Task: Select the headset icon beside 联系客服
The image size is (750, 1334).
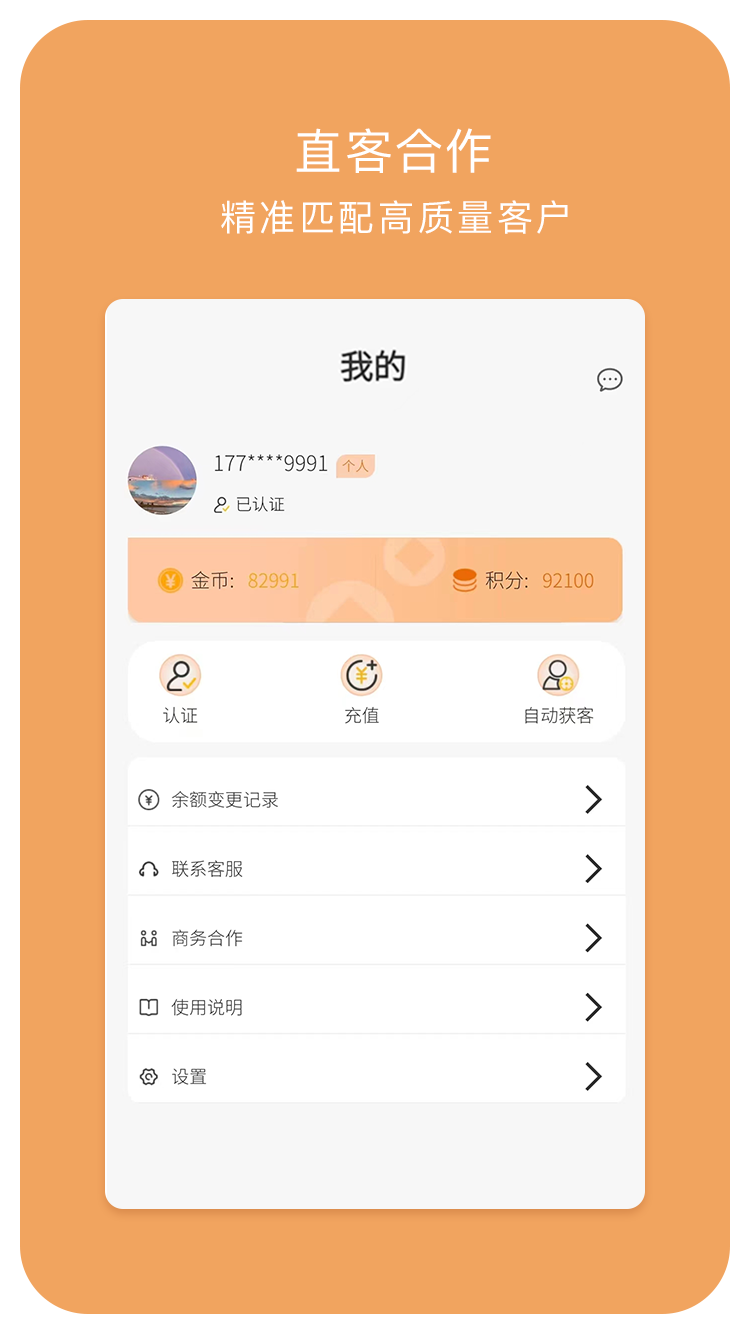Action: [150, 868]
